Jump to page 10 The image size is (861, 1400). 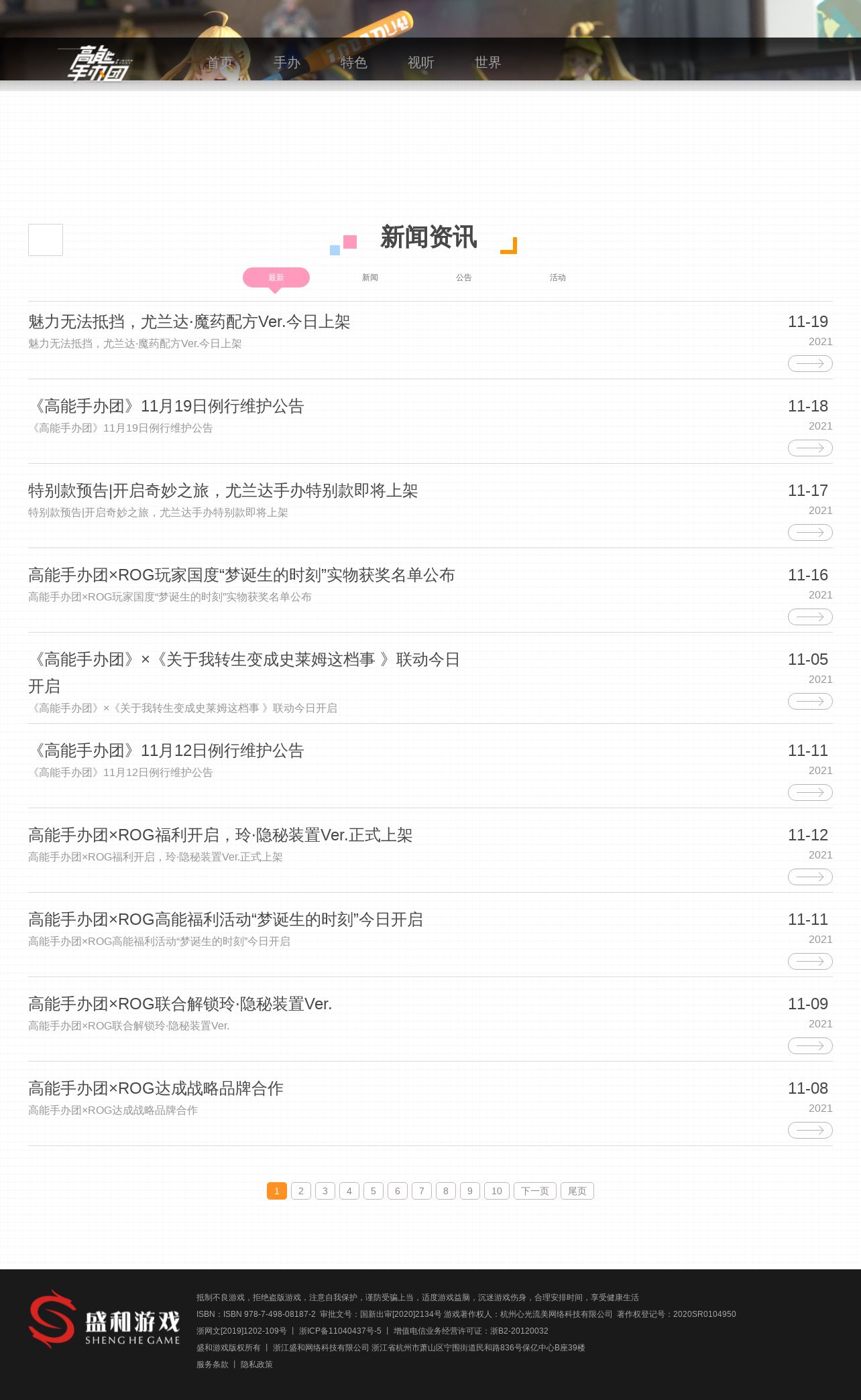point(497,1191)
